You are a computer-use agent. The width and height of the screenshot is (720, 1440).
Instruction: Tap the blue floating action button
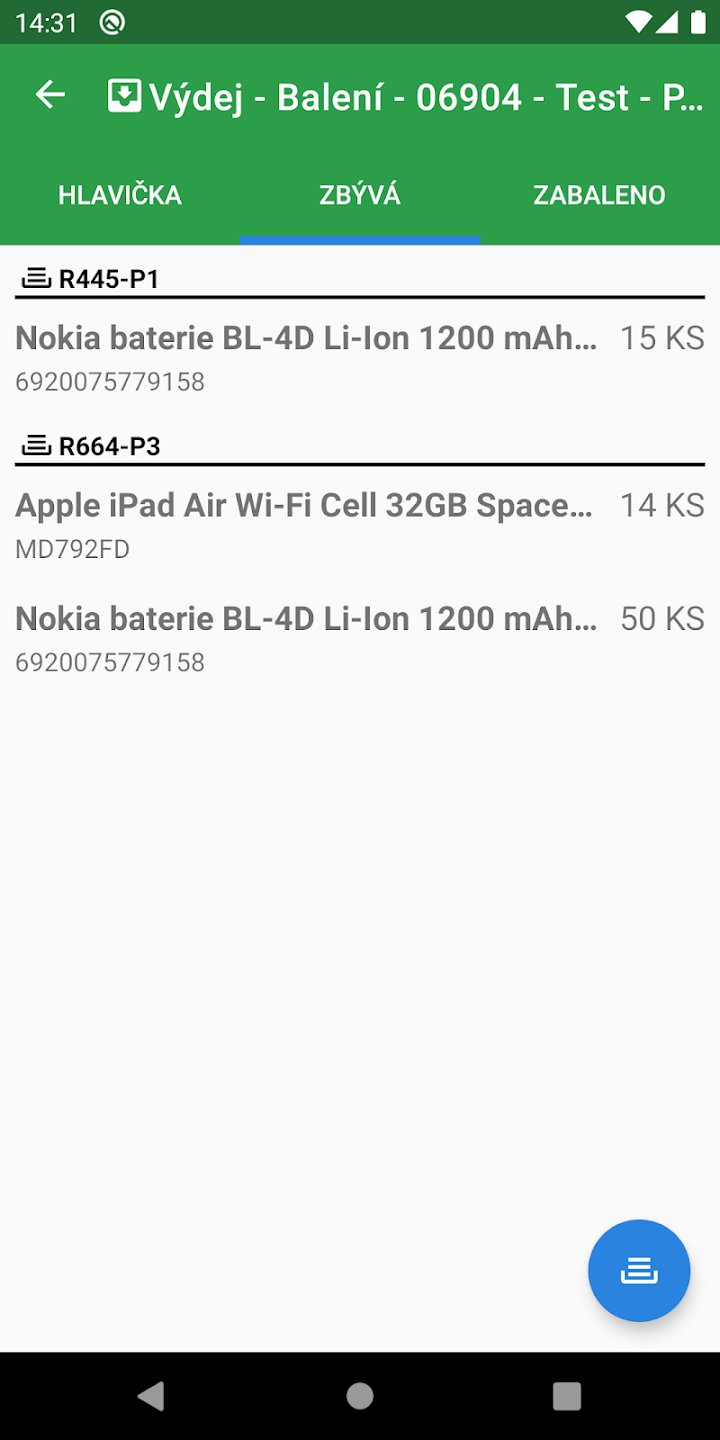pyautogui.click(x=639, y=1271)
